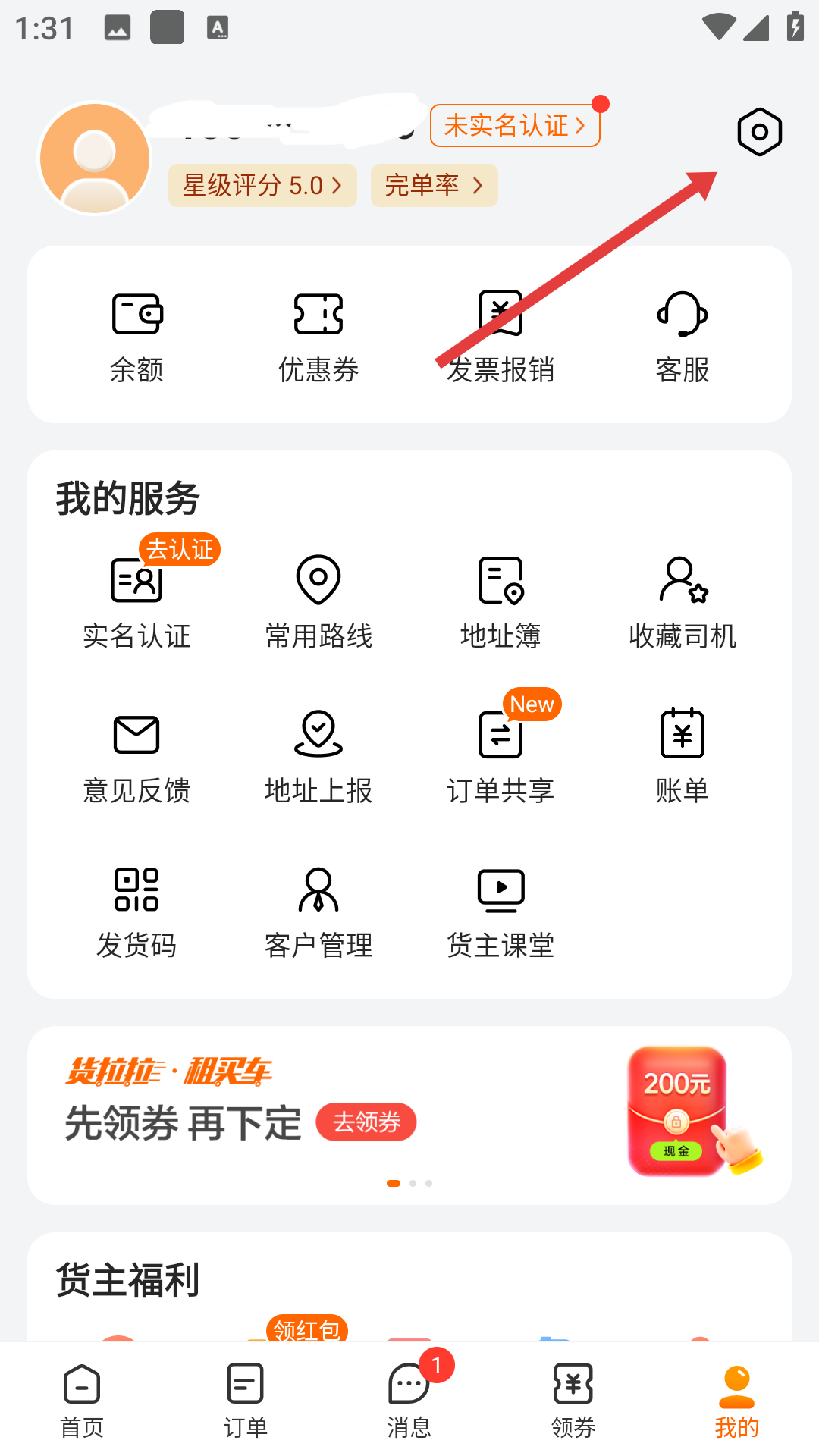Check wallet 余额 balance
This screenshot has width=819, height=1456.
[136, 336]
